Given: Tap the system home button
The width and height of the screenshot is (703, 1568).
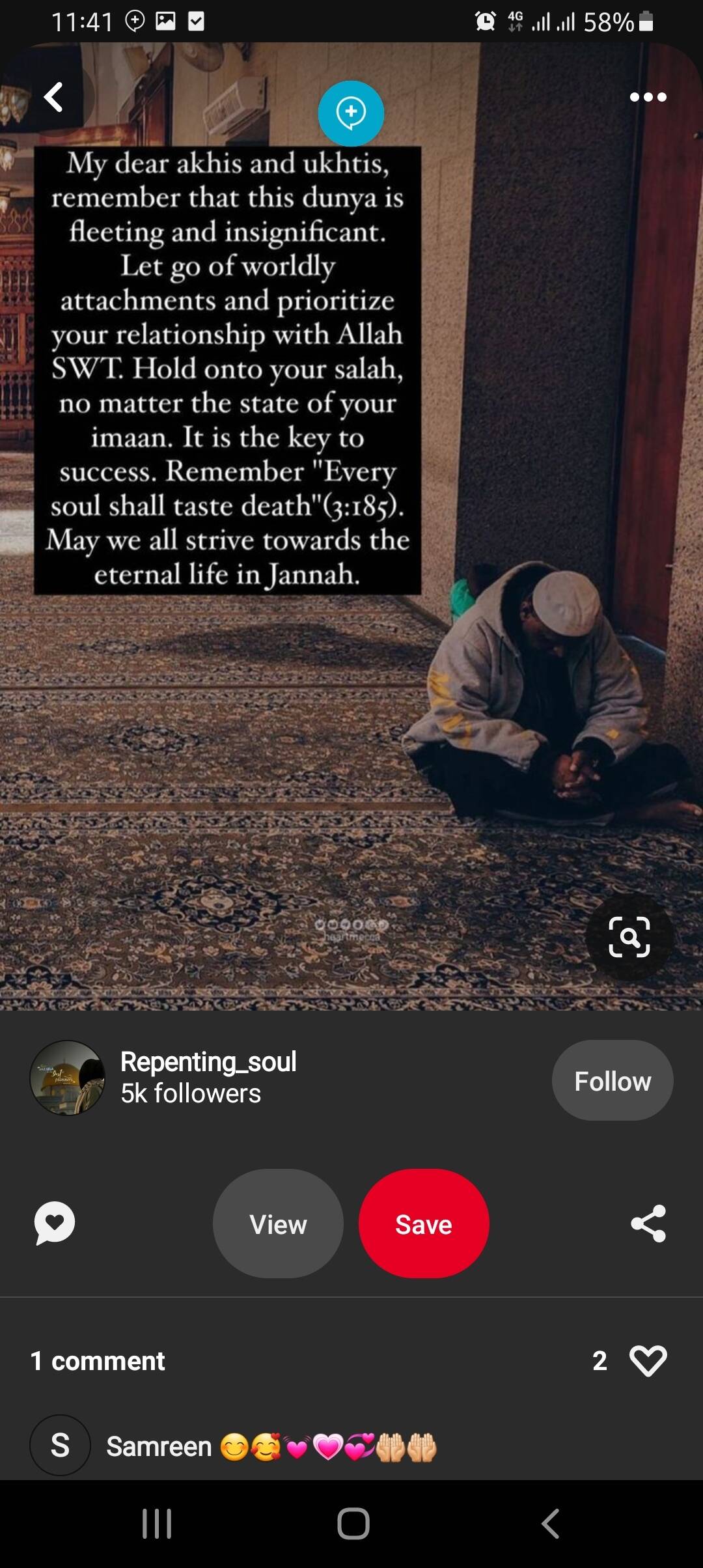Looking at the screenshot, I should coord(353,1524).
